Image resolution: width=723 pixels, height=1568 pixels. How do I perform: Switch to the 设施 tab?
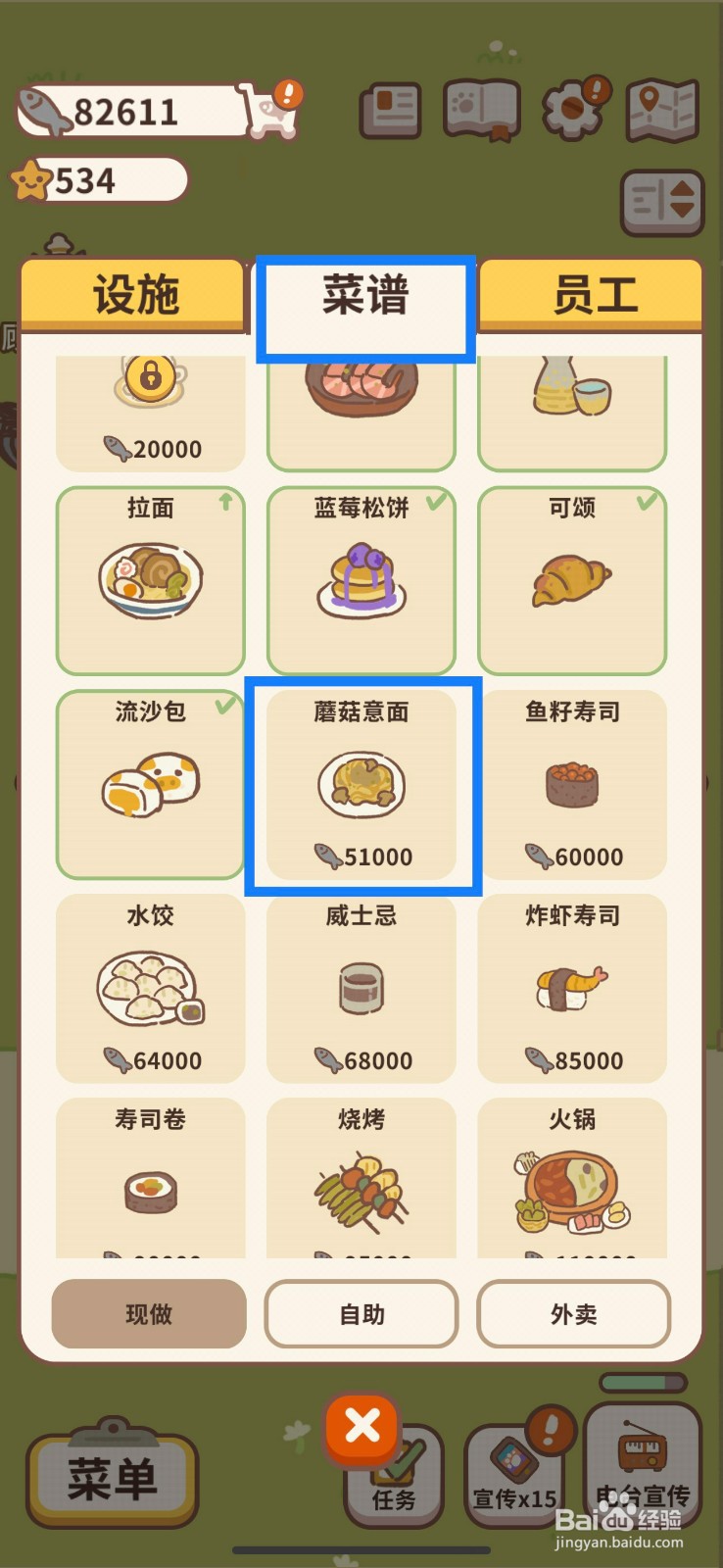[134, 293]
